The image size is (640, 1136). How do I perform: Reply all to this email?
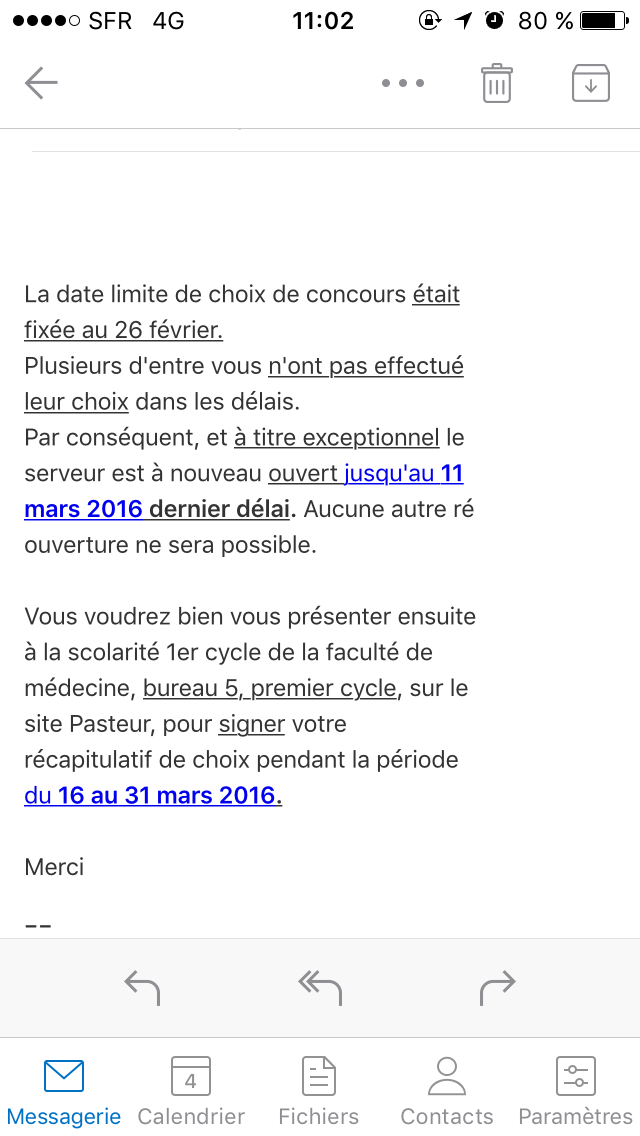coord(320,987)
